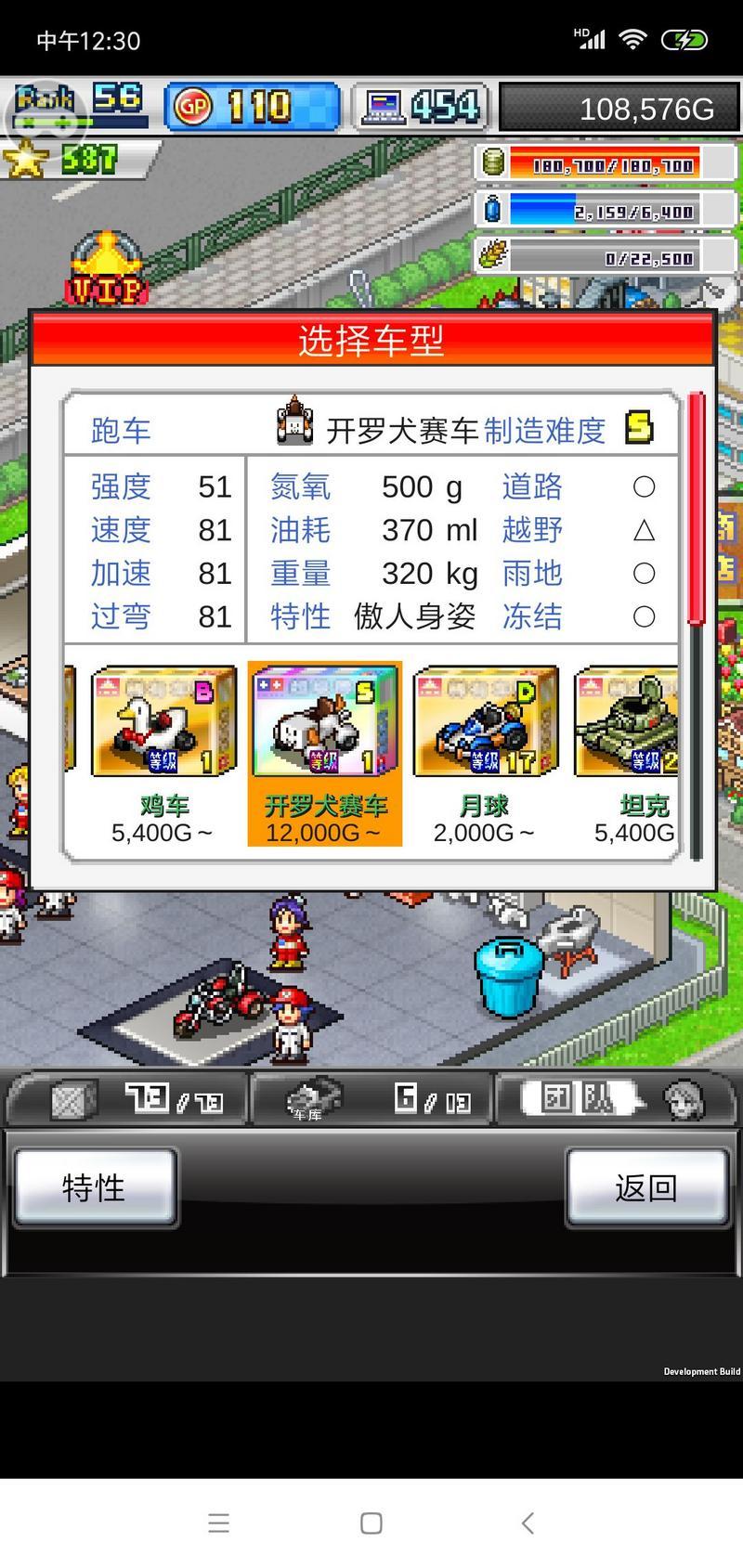Screen dimensions: 743x1568
Task: Open the 特性 traits button
Action: [93, 1186]
